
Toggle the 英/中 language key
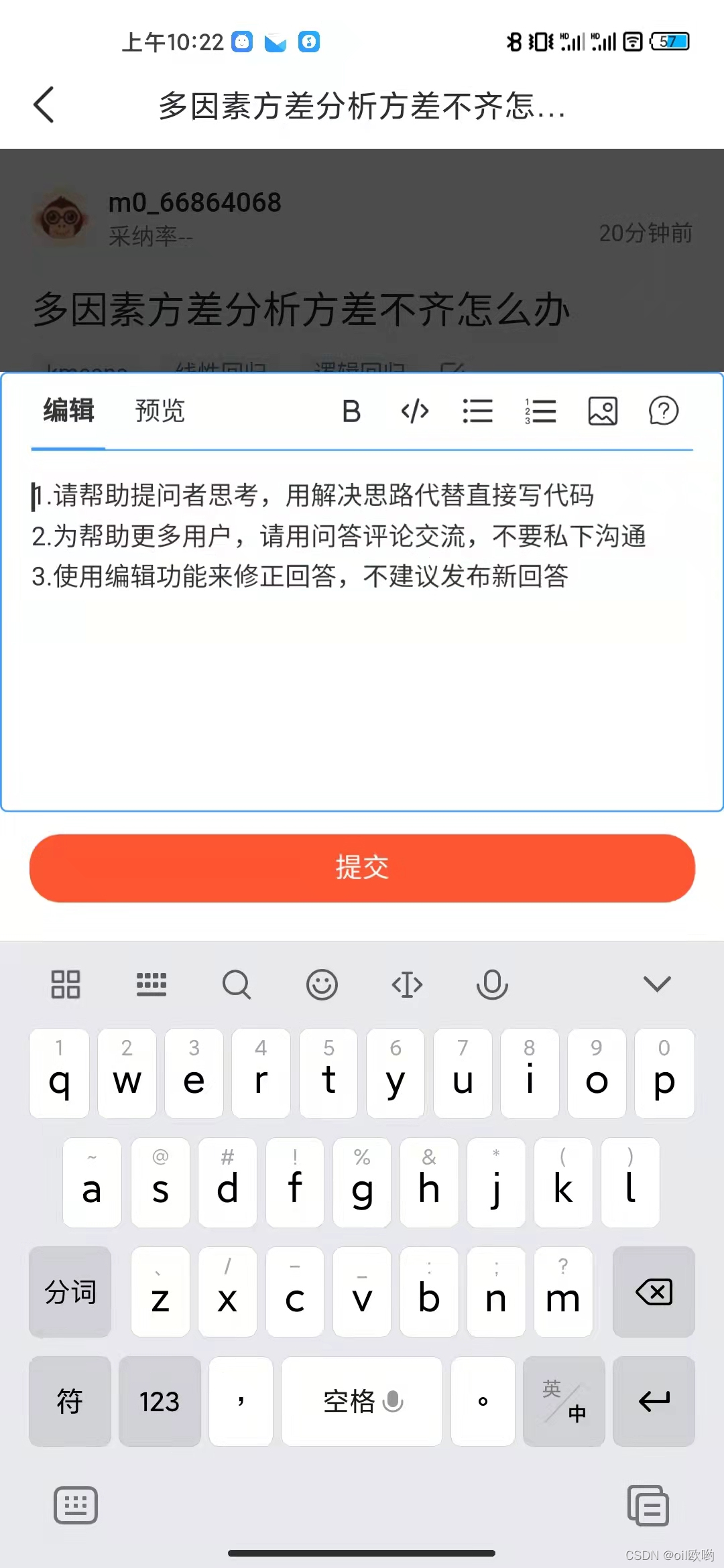[x=564, y=1400]
